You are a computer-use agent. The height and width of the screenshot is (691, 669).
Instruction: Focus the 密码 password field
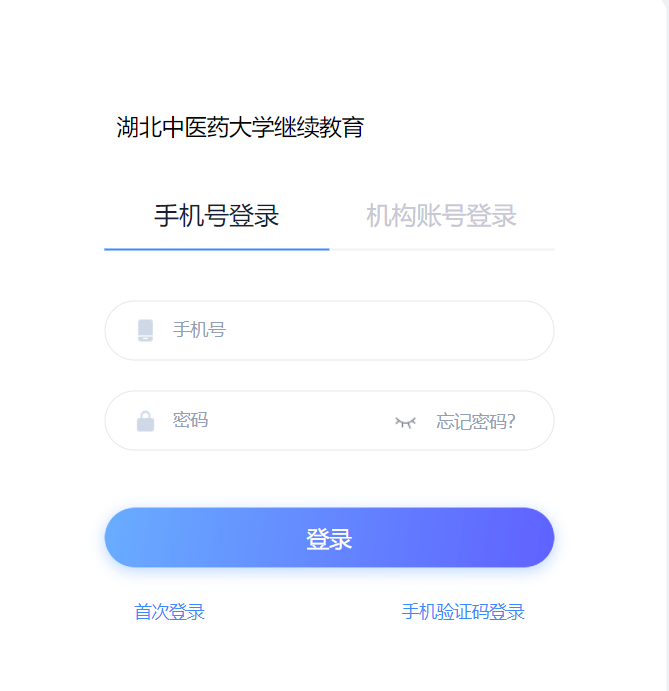270,421
